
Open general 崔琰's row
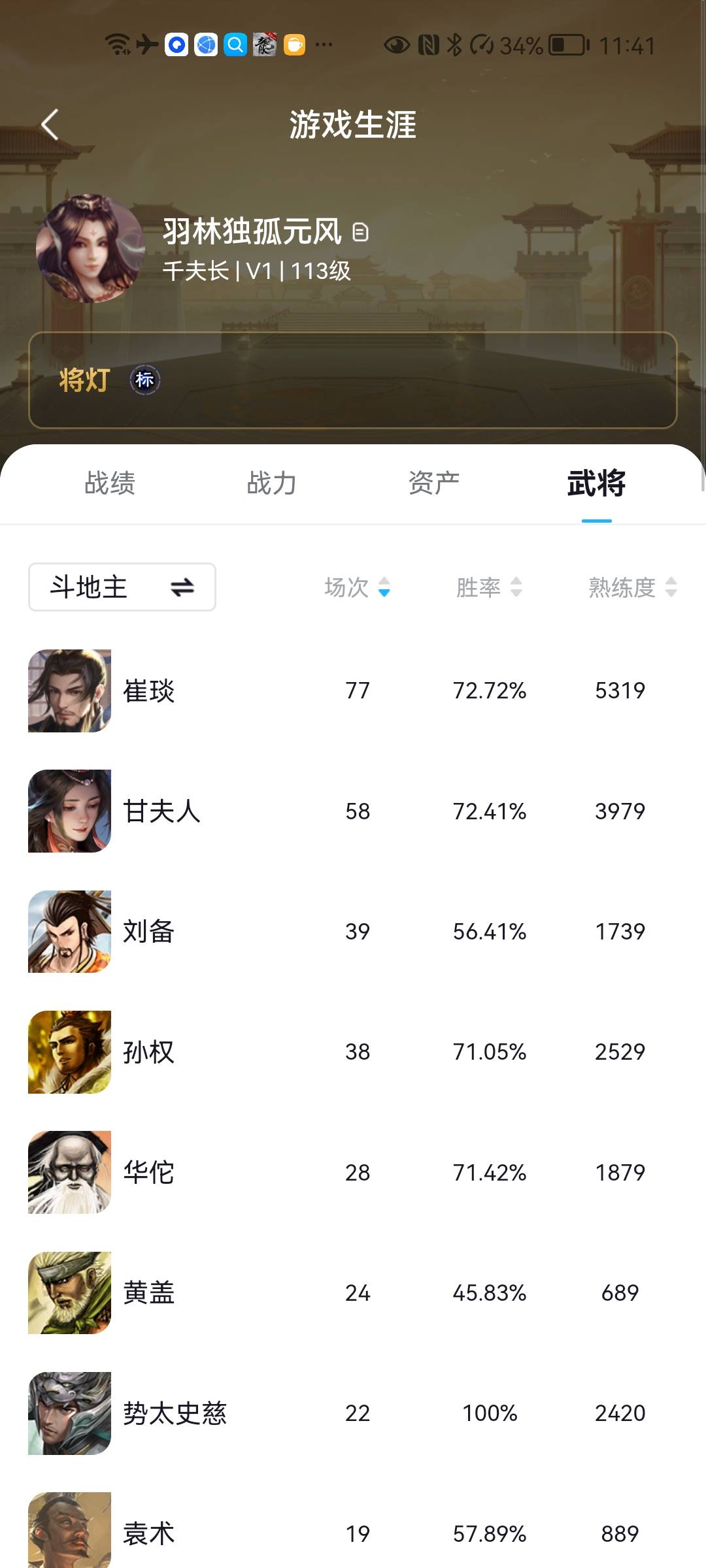353,691
